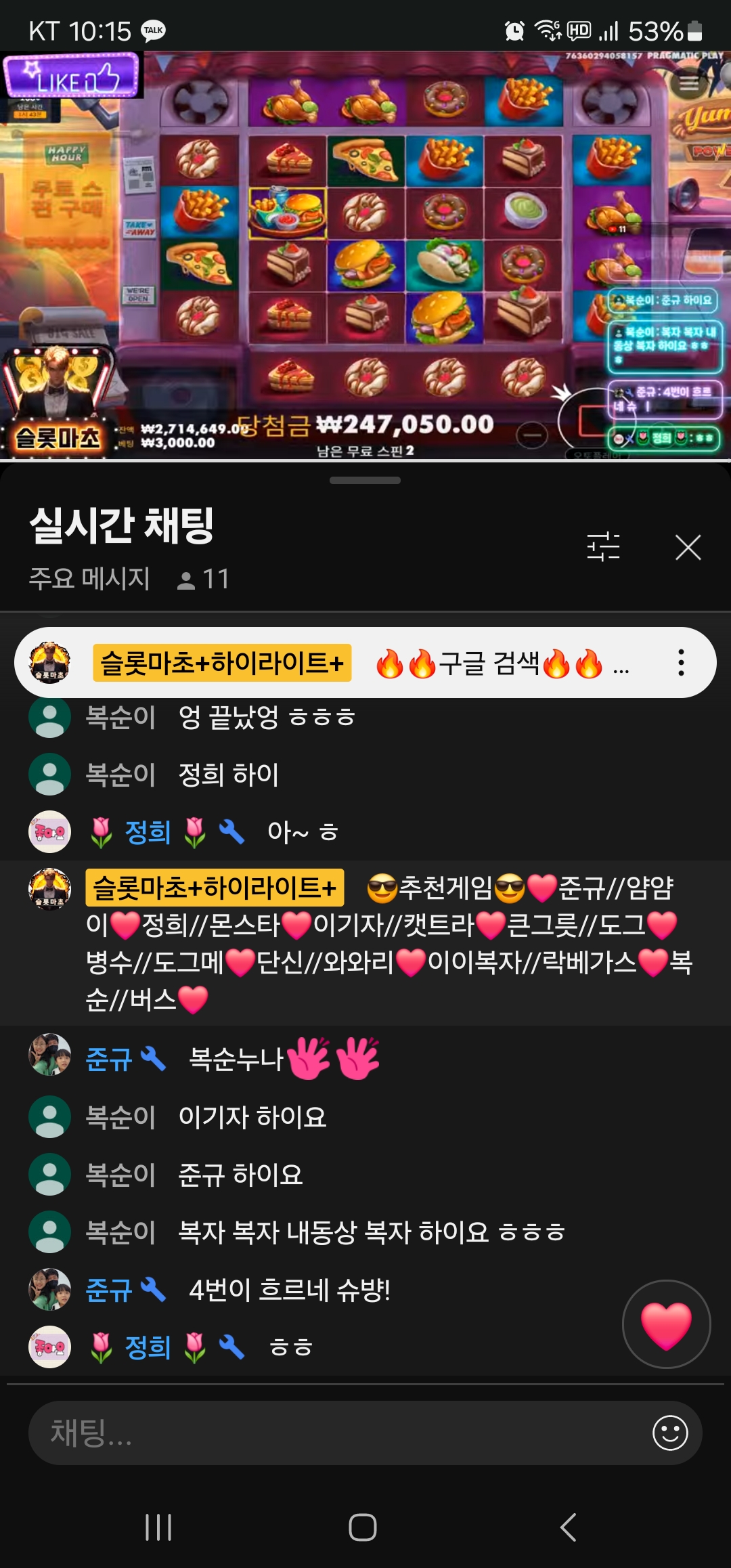Open recent apps from the navigation bar
This screenshot has width=731, height=1568.
158,1527
